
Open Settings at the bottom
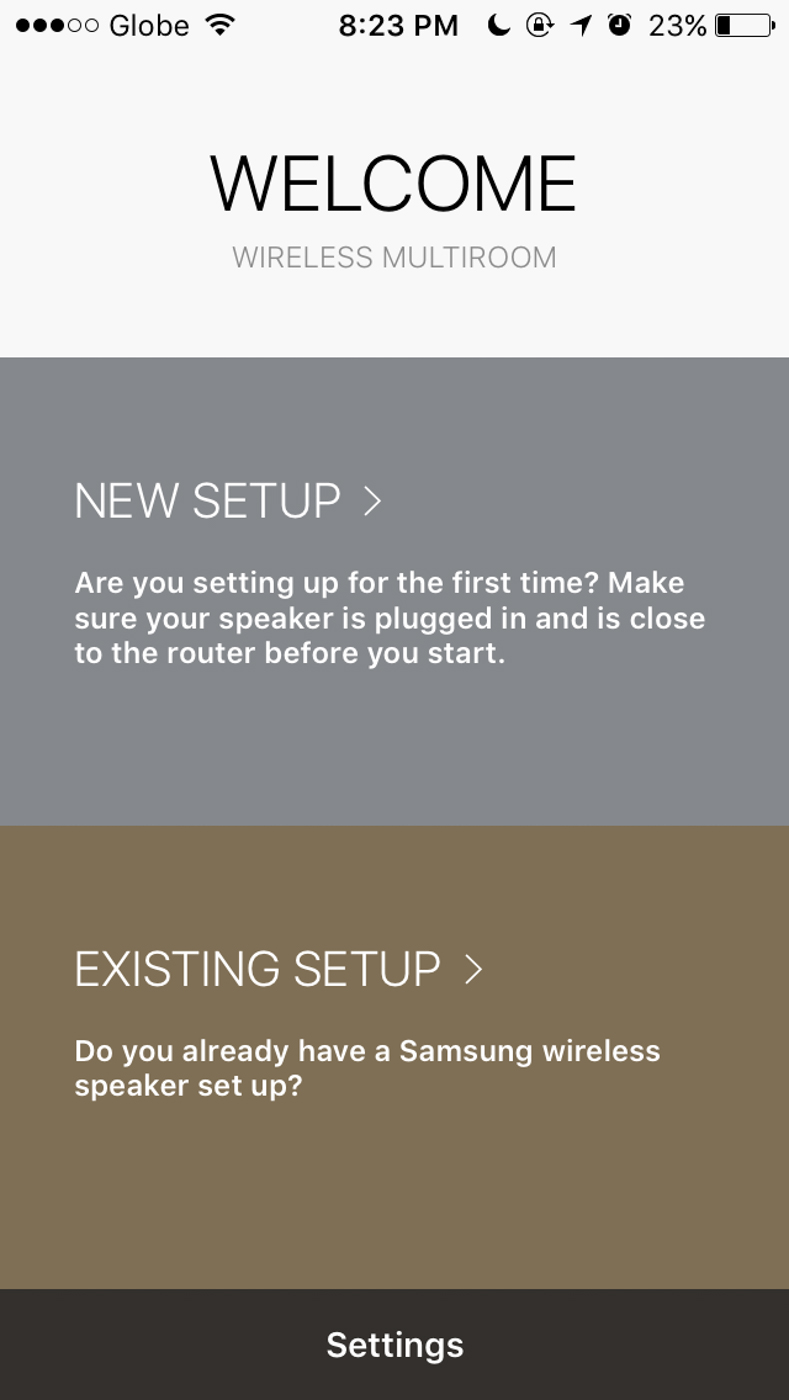(394, 1344)
